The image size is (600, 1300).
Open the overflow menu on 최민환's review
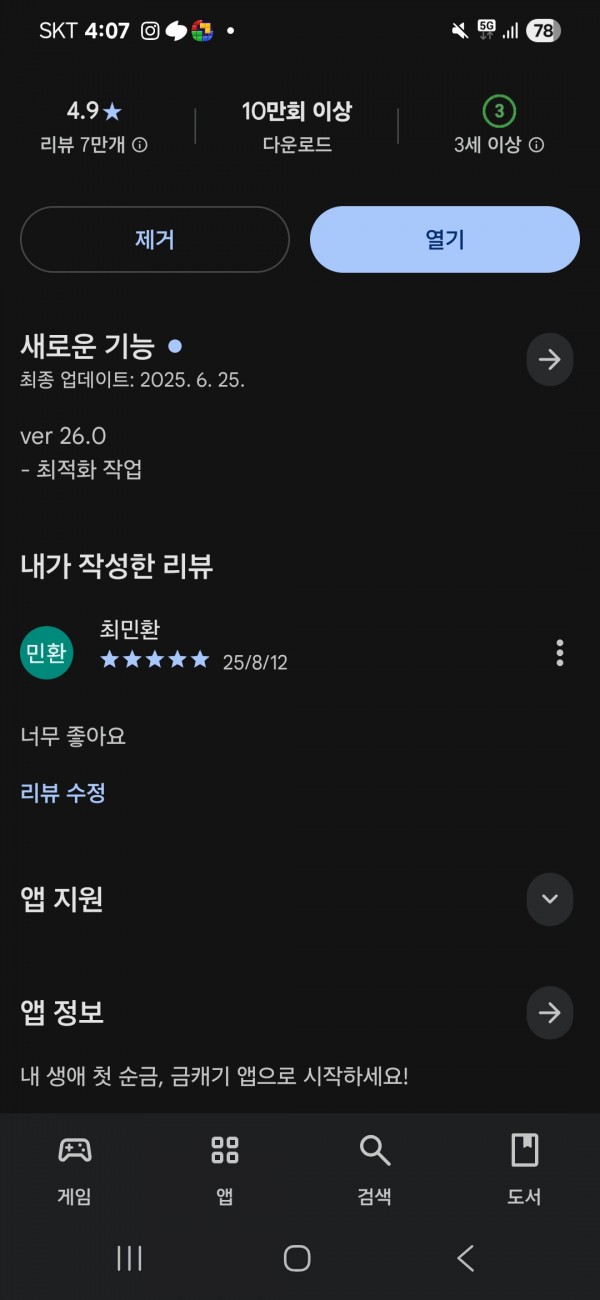coord(560,653)
